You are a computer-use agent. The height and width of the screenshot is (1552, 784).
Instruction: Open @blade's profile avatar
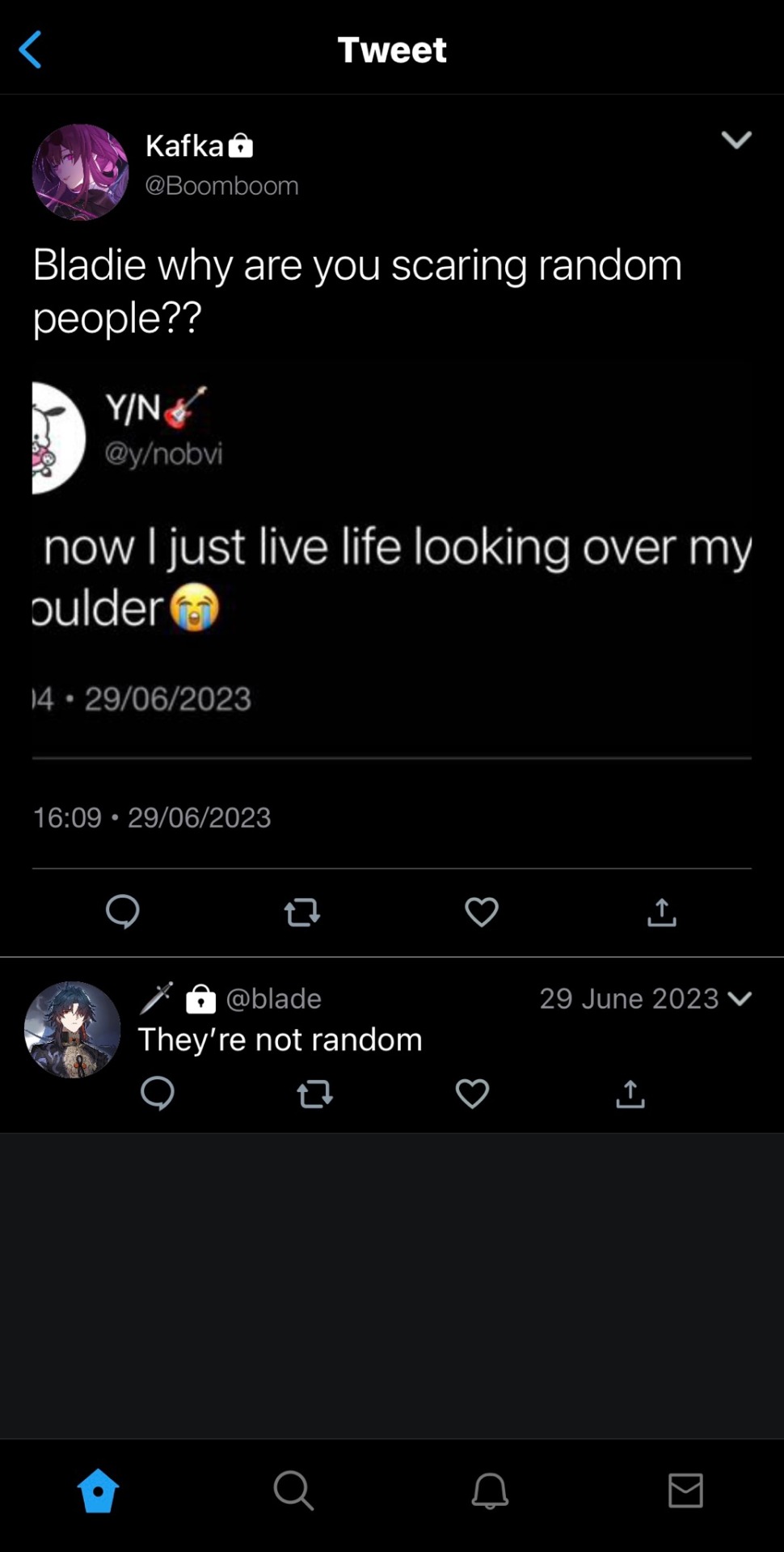point(72,1030)
